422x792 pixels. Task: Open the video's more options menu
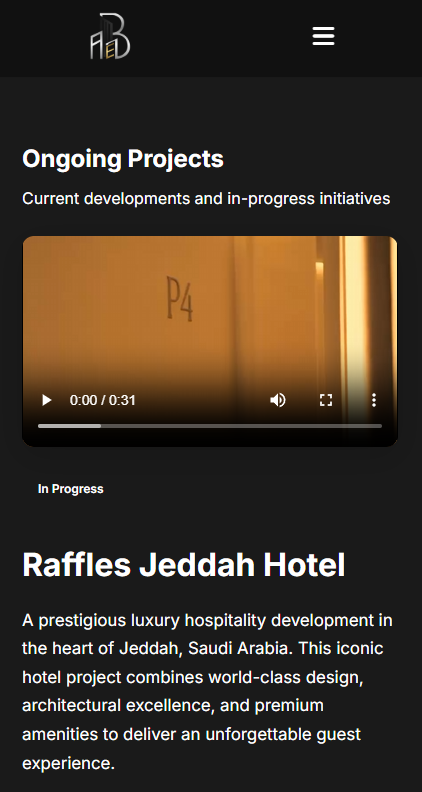click(x=374, y=401)
